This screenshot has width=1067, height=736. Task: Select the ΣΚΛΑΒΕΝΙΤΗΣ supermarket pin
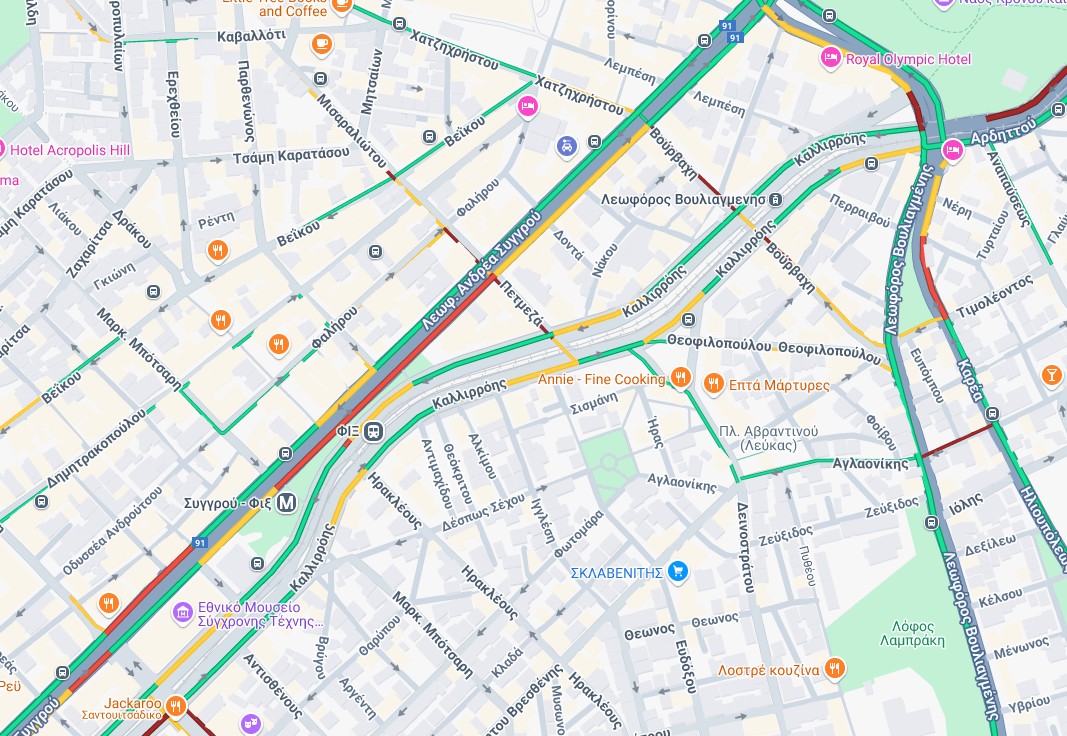tap(678, 571)
